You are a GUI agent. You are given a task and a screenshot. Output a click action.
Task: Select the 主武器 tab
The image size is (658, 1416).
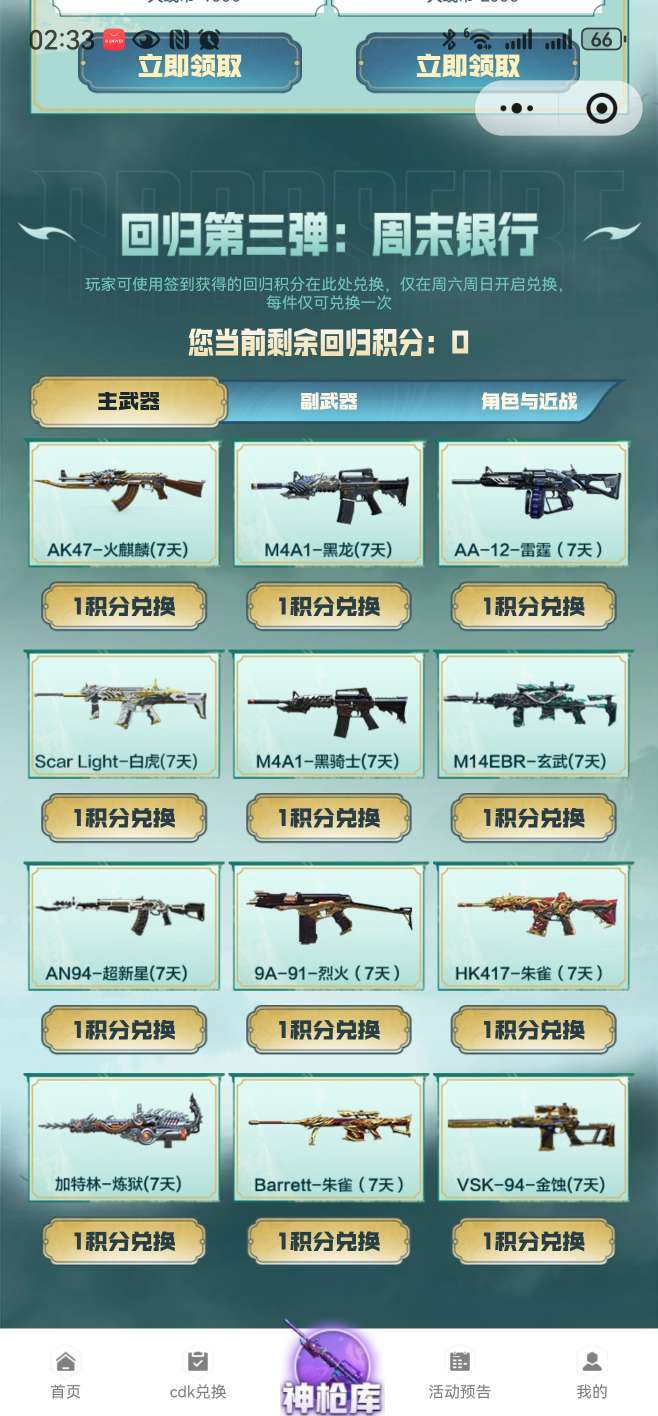click(129, 402)
